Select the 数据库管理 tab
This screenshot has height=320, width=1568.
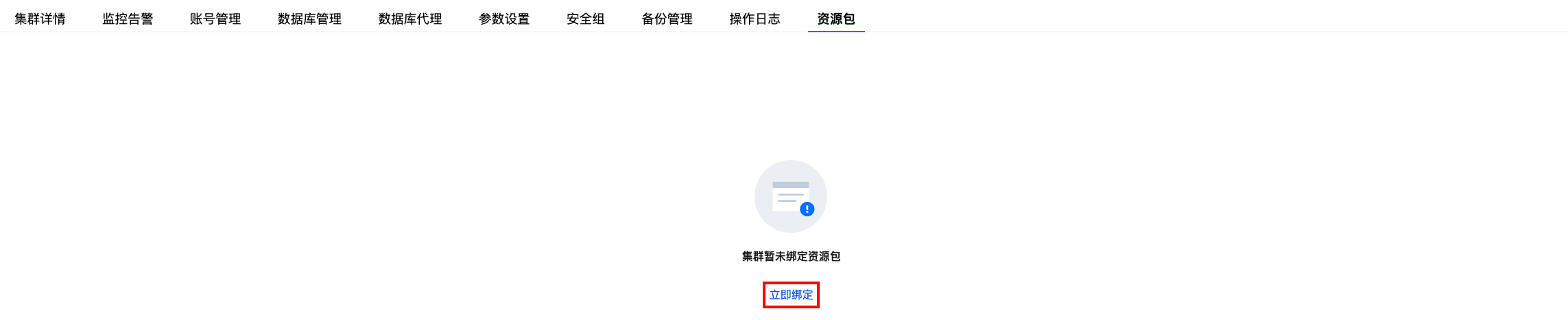(309, 19)
